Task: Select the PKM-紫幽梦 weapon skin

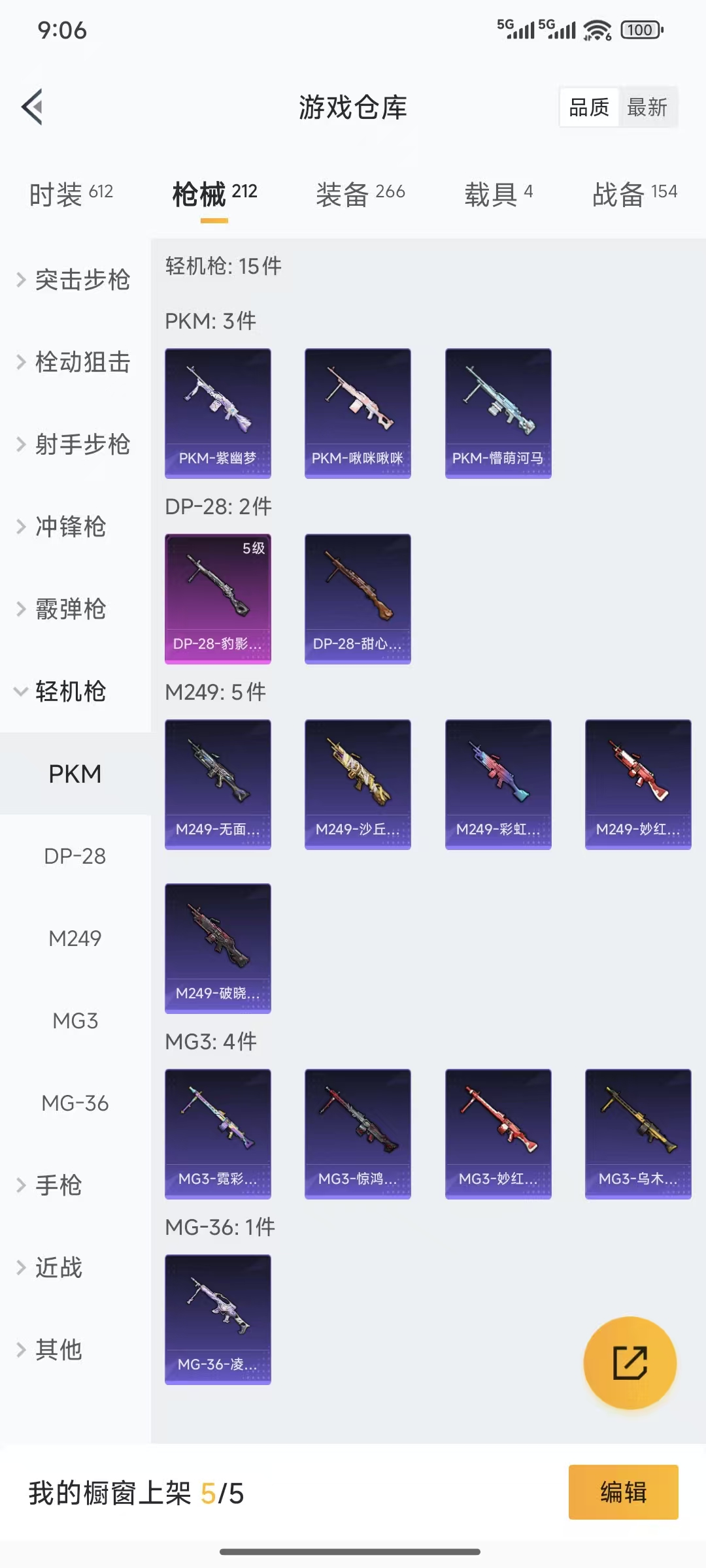Action: click(x=218, y=410)
